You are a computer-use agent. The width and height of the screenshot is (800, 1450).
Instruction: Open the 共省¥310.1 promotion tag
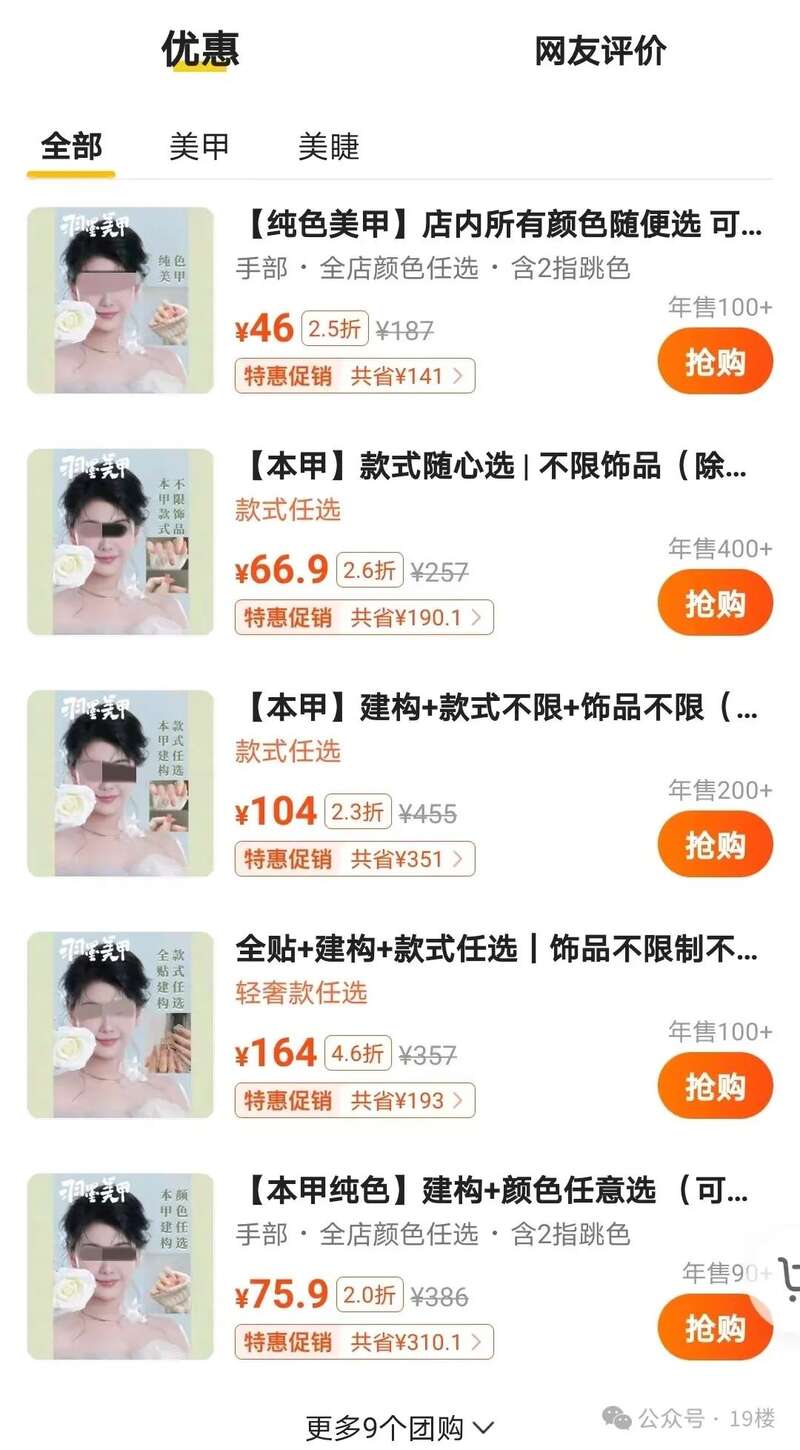[x=364, y=1342]
